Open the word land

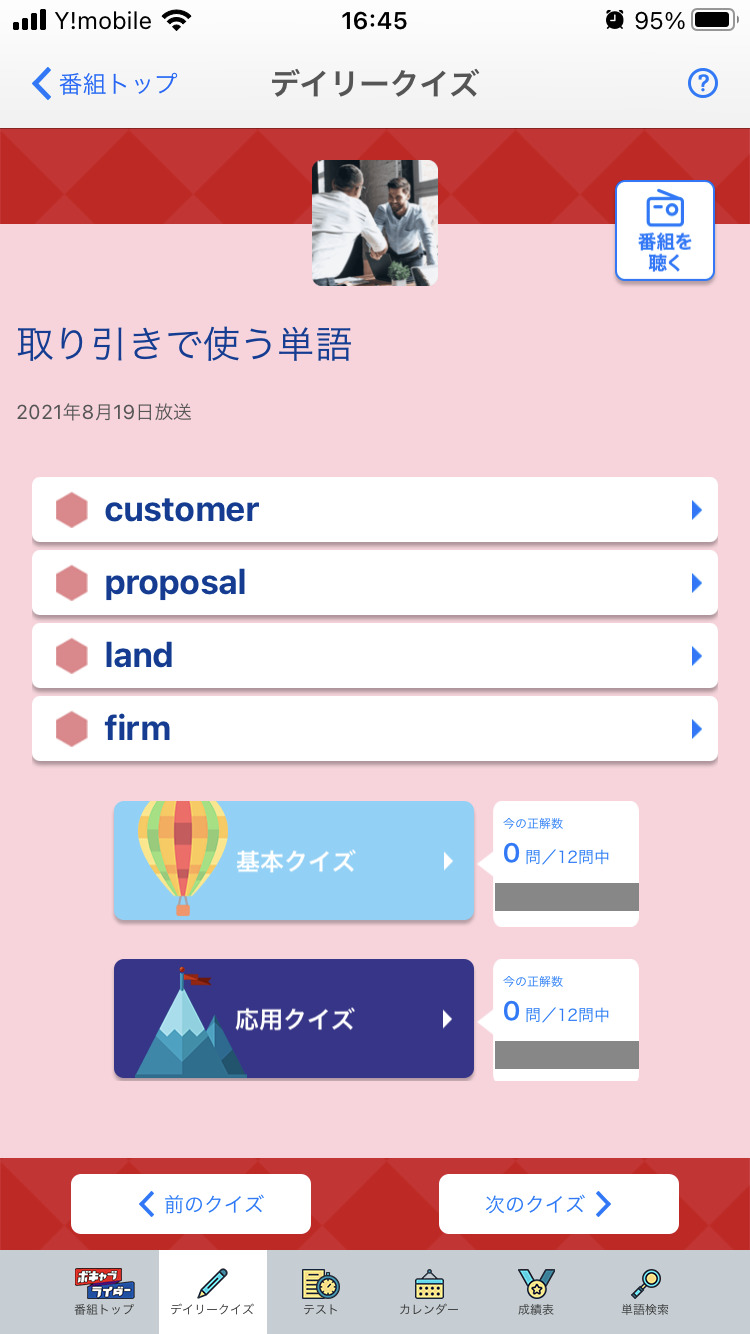tap(375, 656)
